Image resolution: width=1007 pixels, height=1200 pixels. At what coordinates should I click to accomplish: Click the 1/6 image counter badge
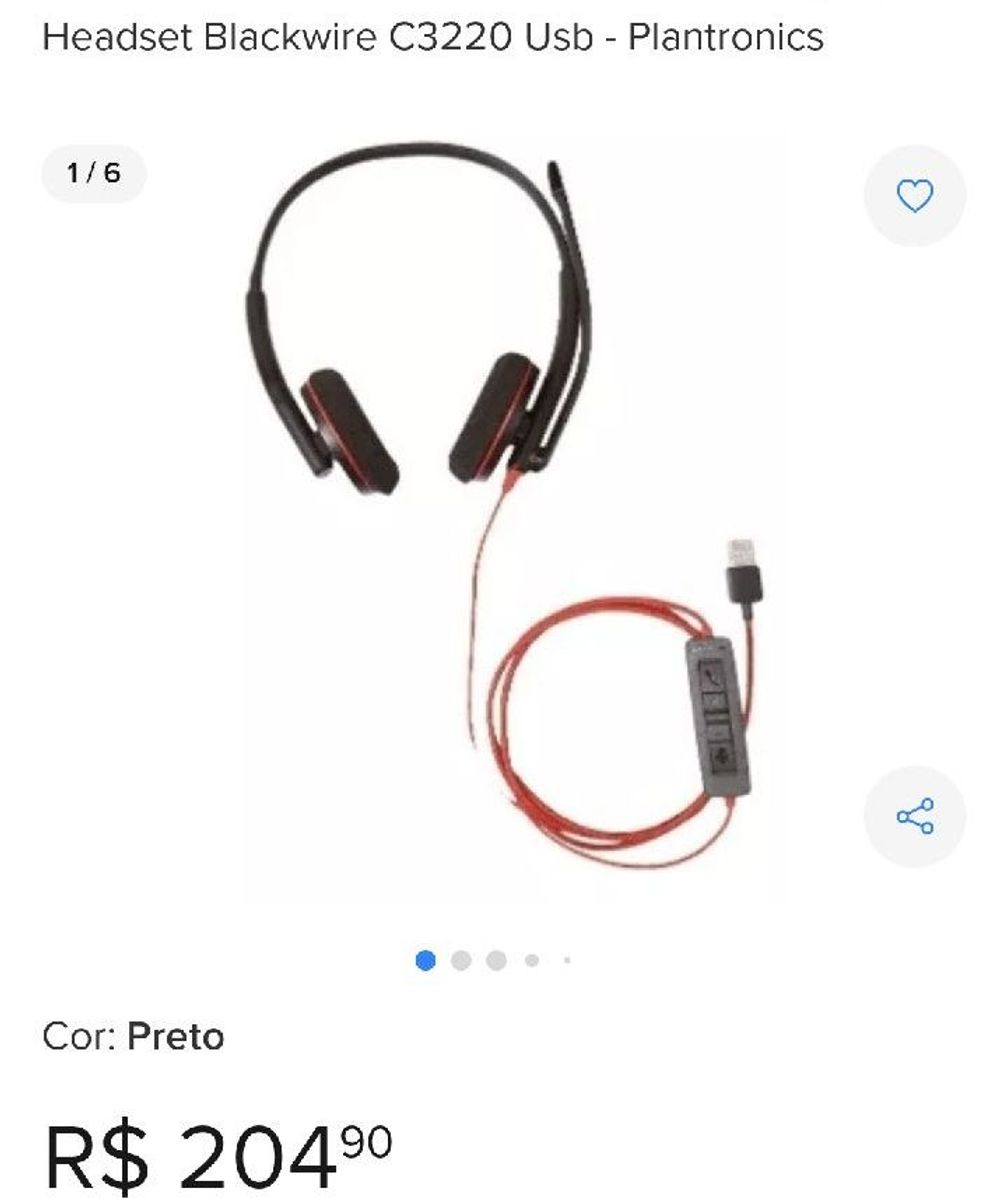(91, 170)
